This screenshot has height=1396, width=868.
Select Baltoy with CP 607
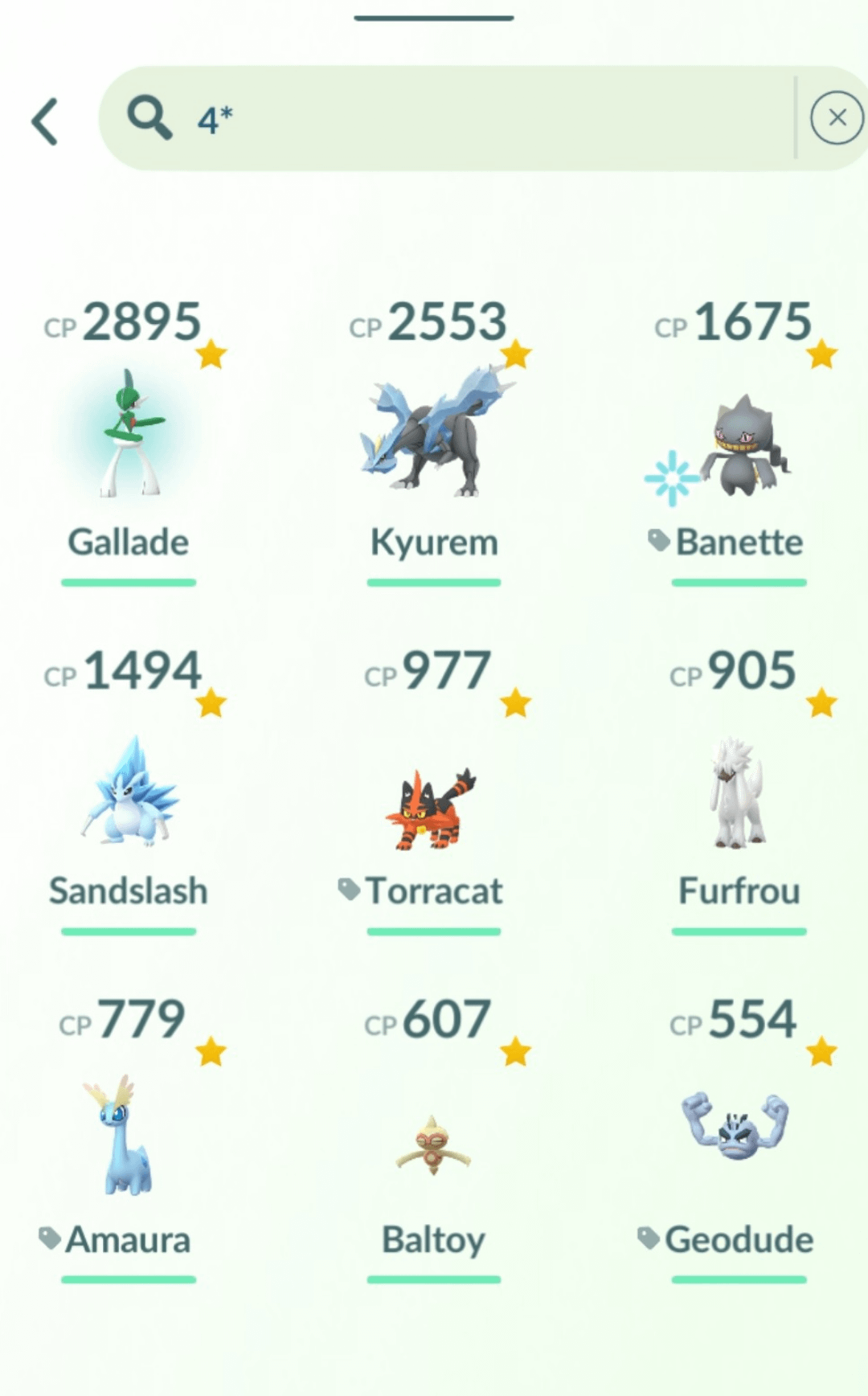pyautogui.click(x=434, y=1145)
